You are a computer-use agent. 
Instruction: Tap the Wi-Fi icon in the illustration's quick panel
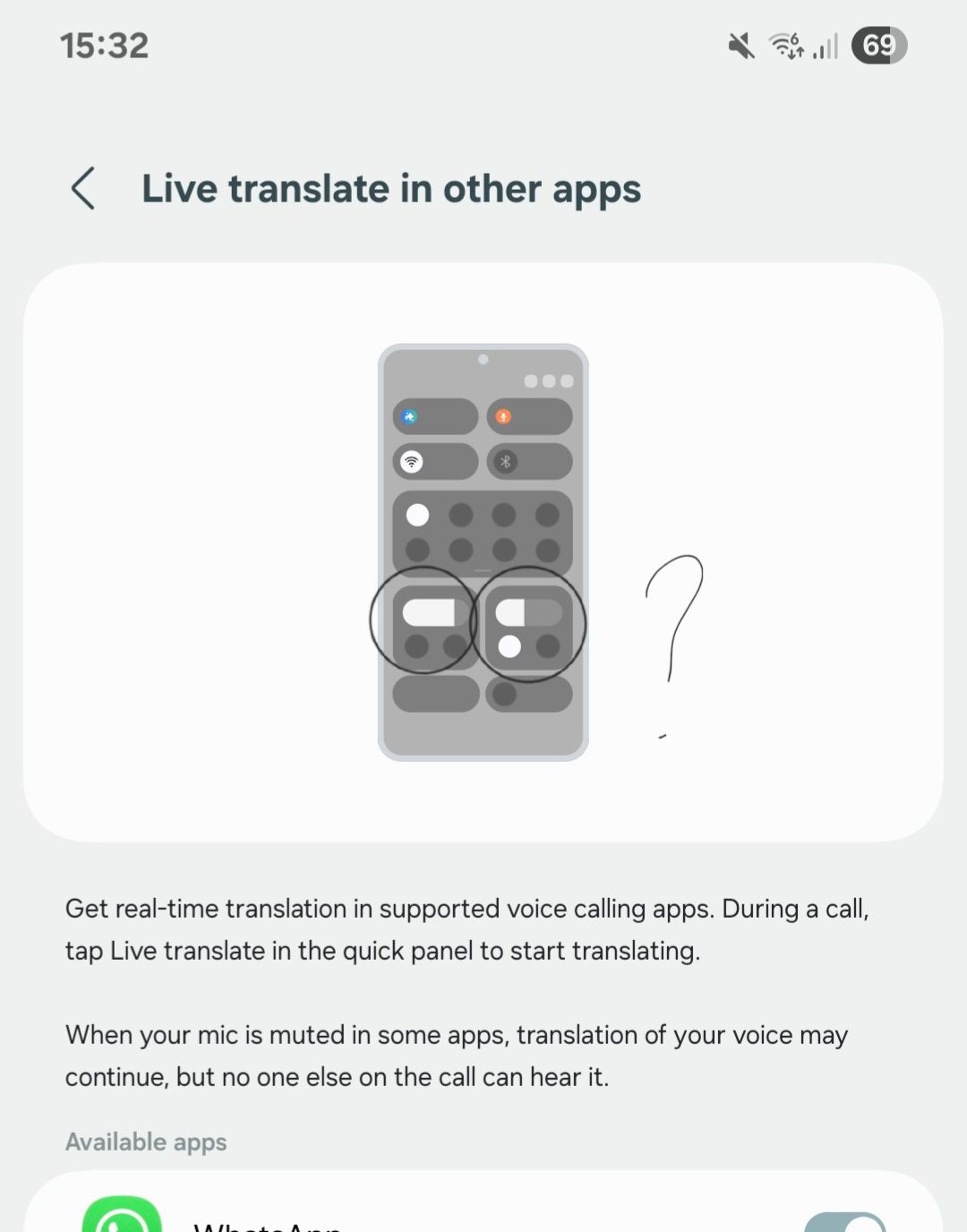click(x=410, y=462)
